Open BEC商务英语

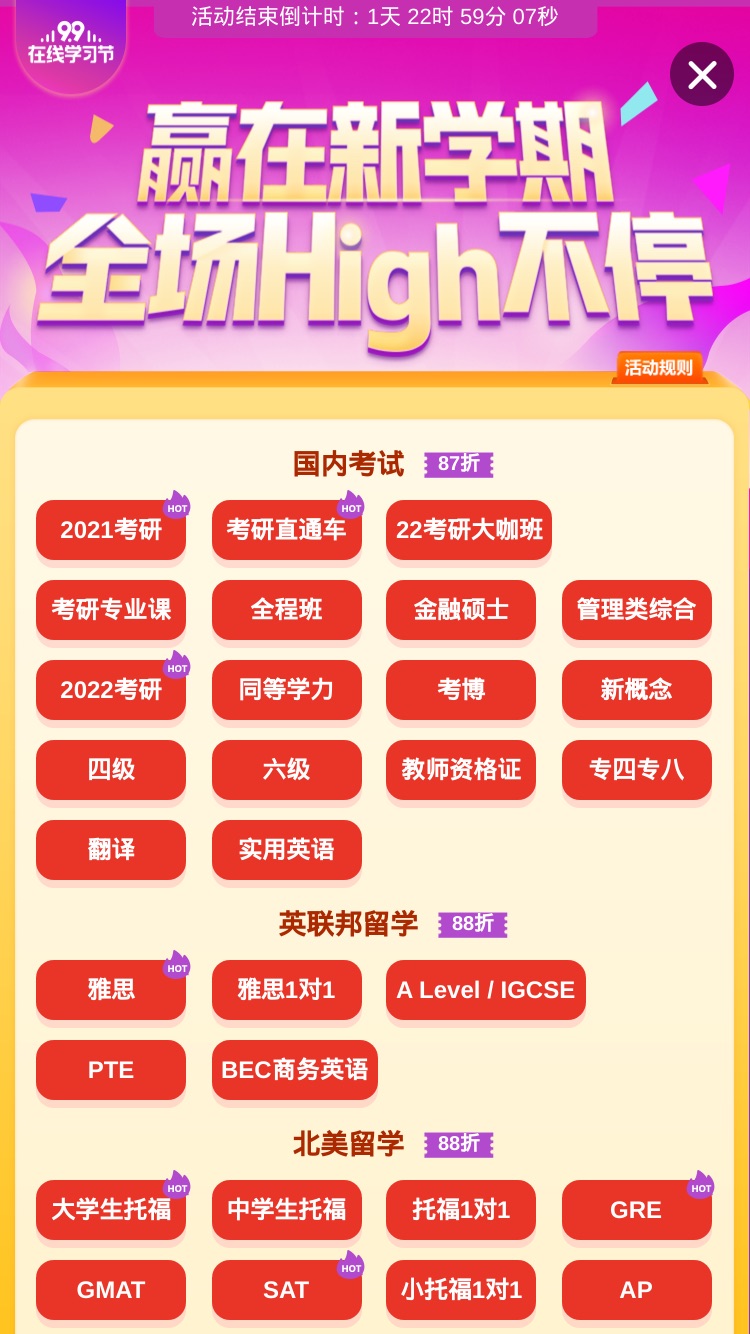coord(295,1070)
